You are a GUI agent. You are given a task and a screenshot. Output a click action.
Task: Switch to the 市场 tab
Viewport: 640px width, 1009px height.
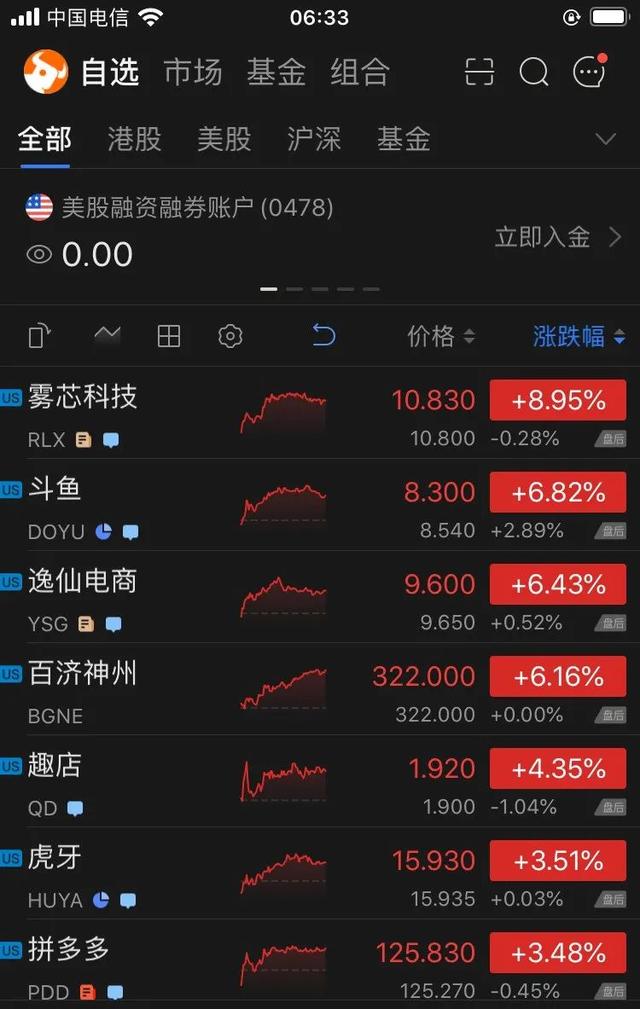tap(192, 72)
